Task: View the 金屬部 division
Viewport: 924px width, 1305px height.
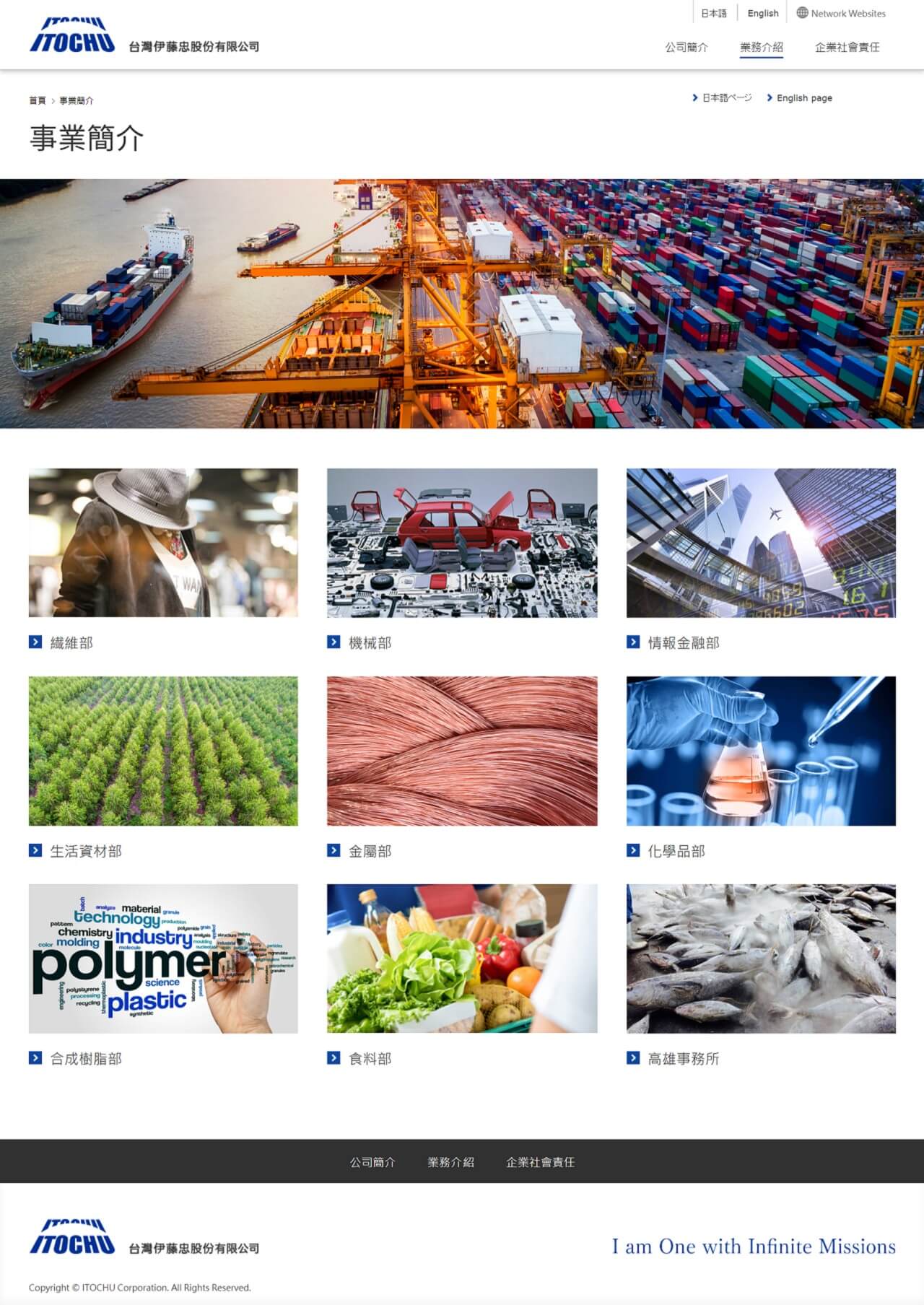Action: point(462,751)
